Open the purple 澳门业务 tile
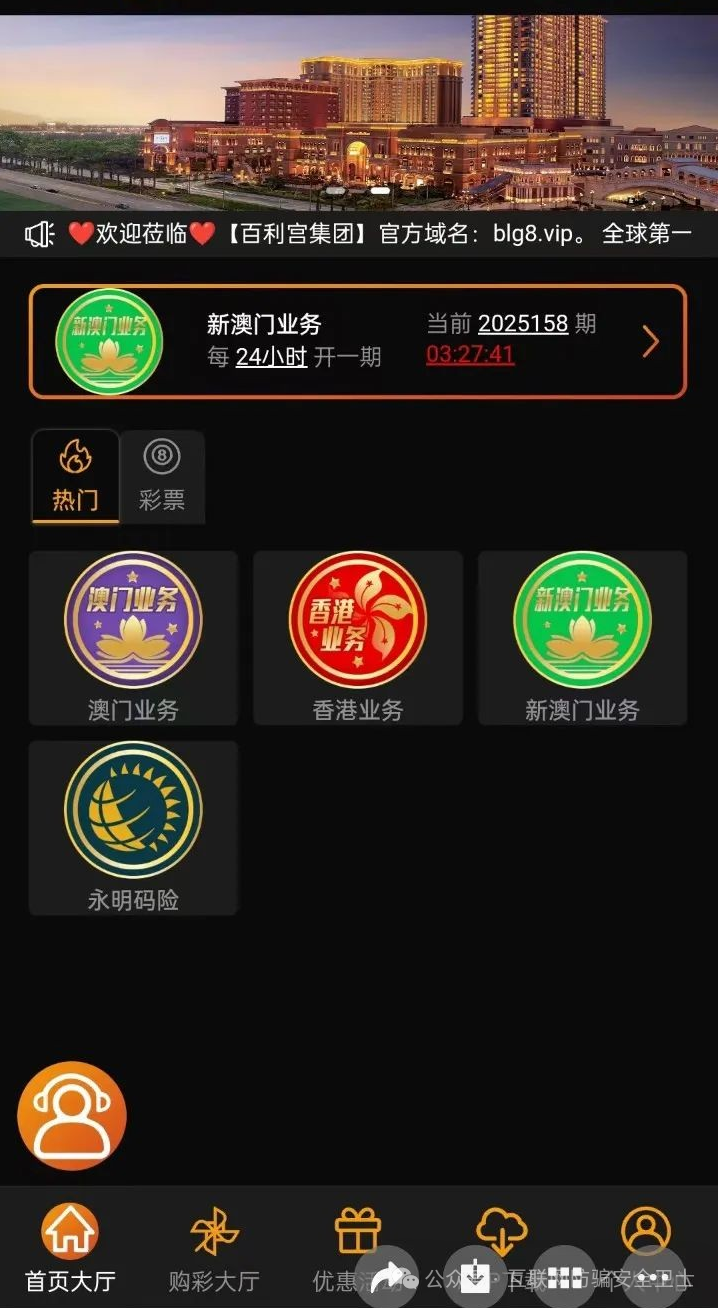This screenshot has height=1308, width=718. pos(133,637)
